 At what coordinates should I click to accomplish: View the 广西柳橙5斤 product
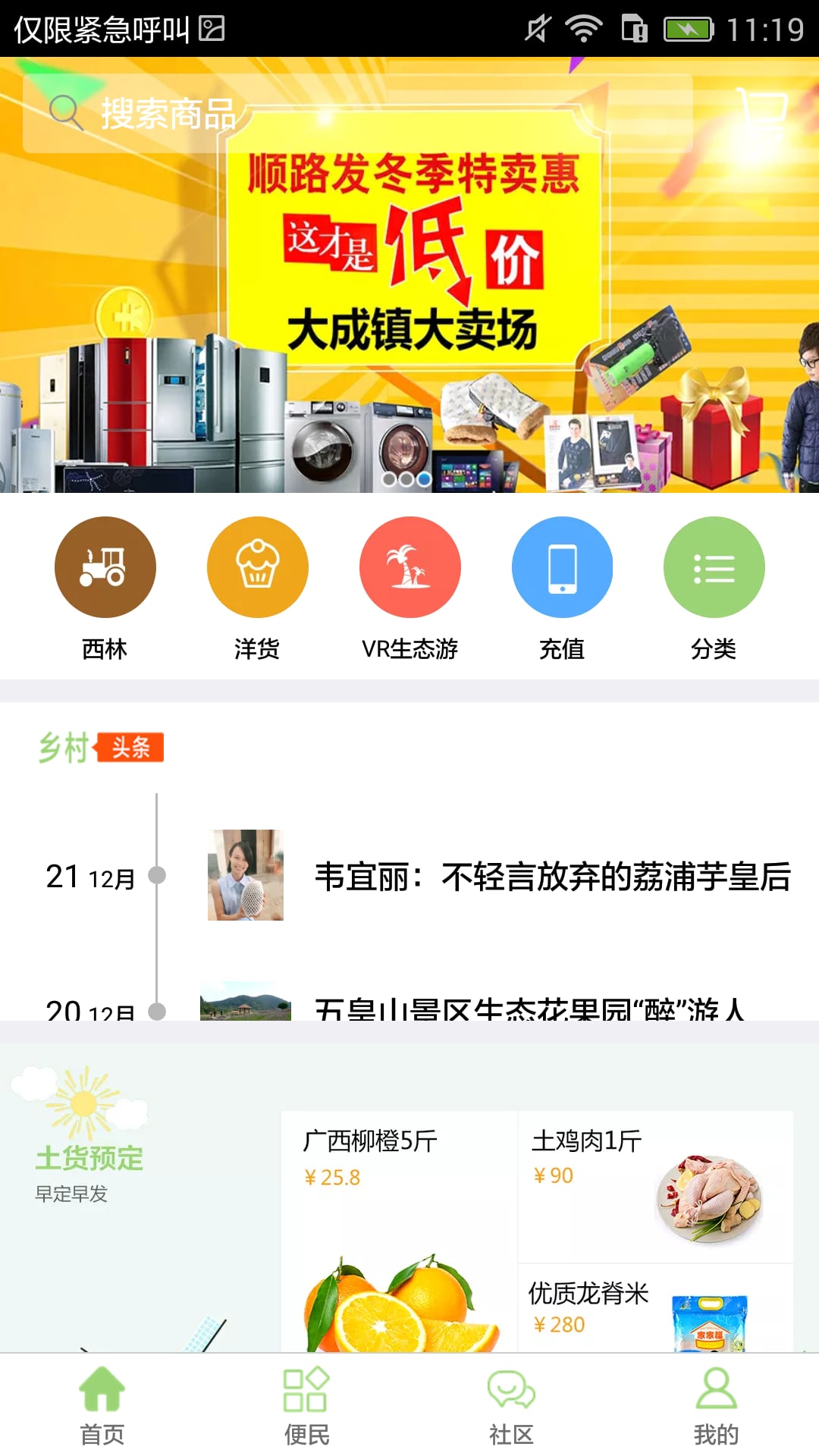[x=399, y=1232]
